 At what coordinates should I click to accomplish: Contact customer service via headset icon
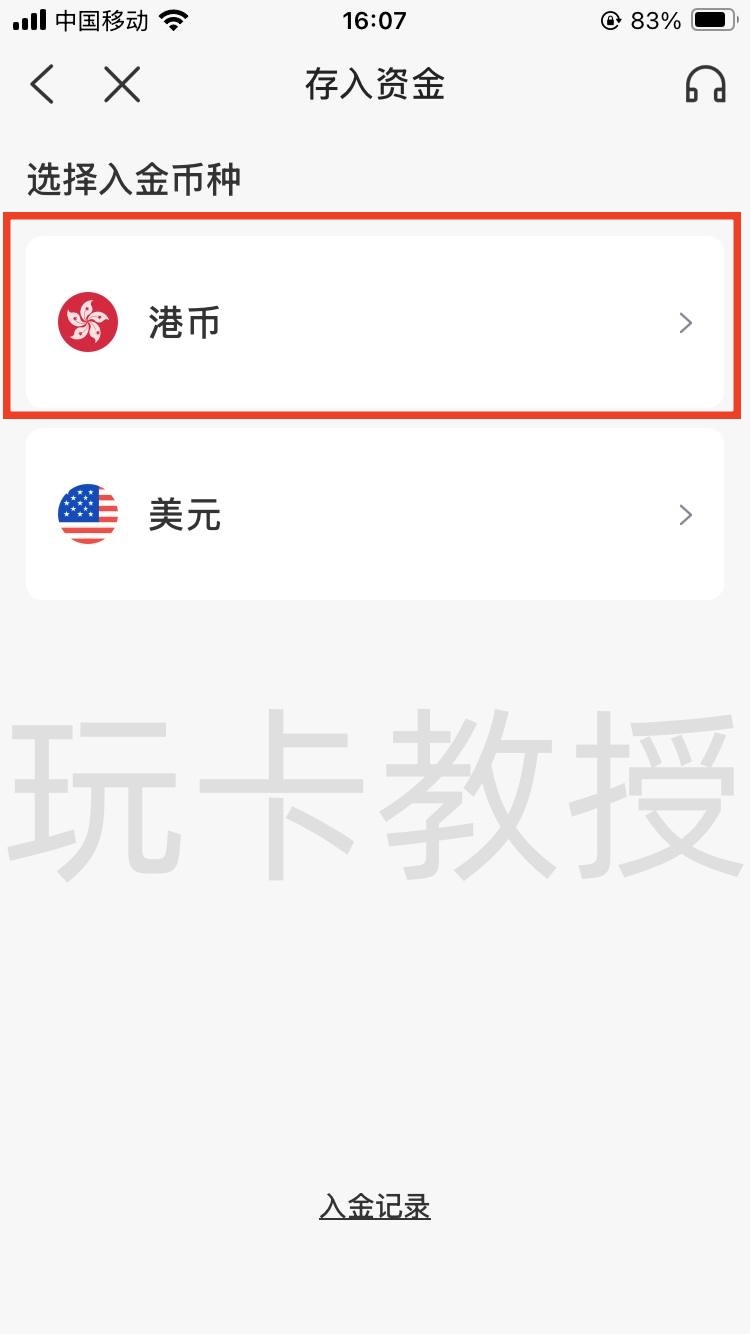[x=705, y=85]
